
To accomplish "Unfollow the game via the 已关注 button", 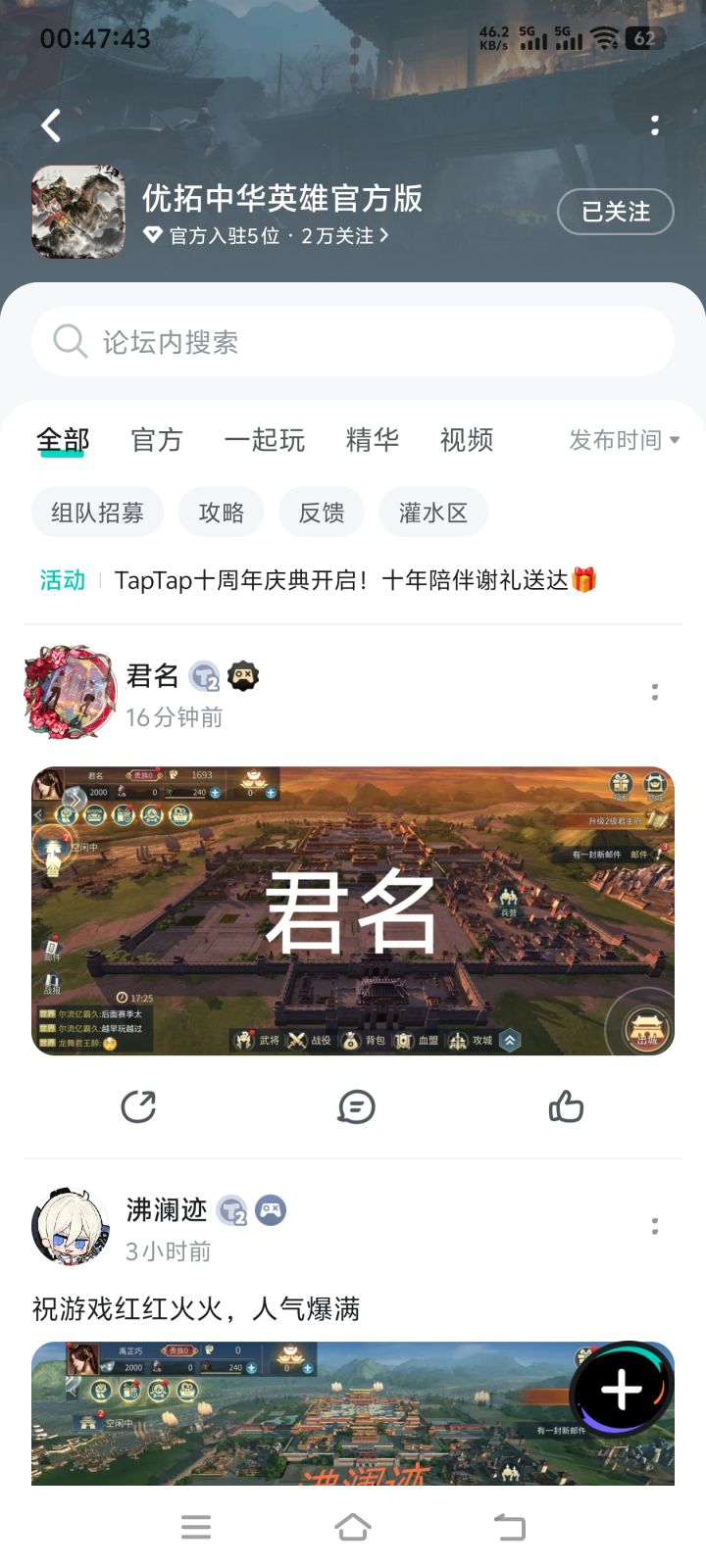I will point(615,212).
